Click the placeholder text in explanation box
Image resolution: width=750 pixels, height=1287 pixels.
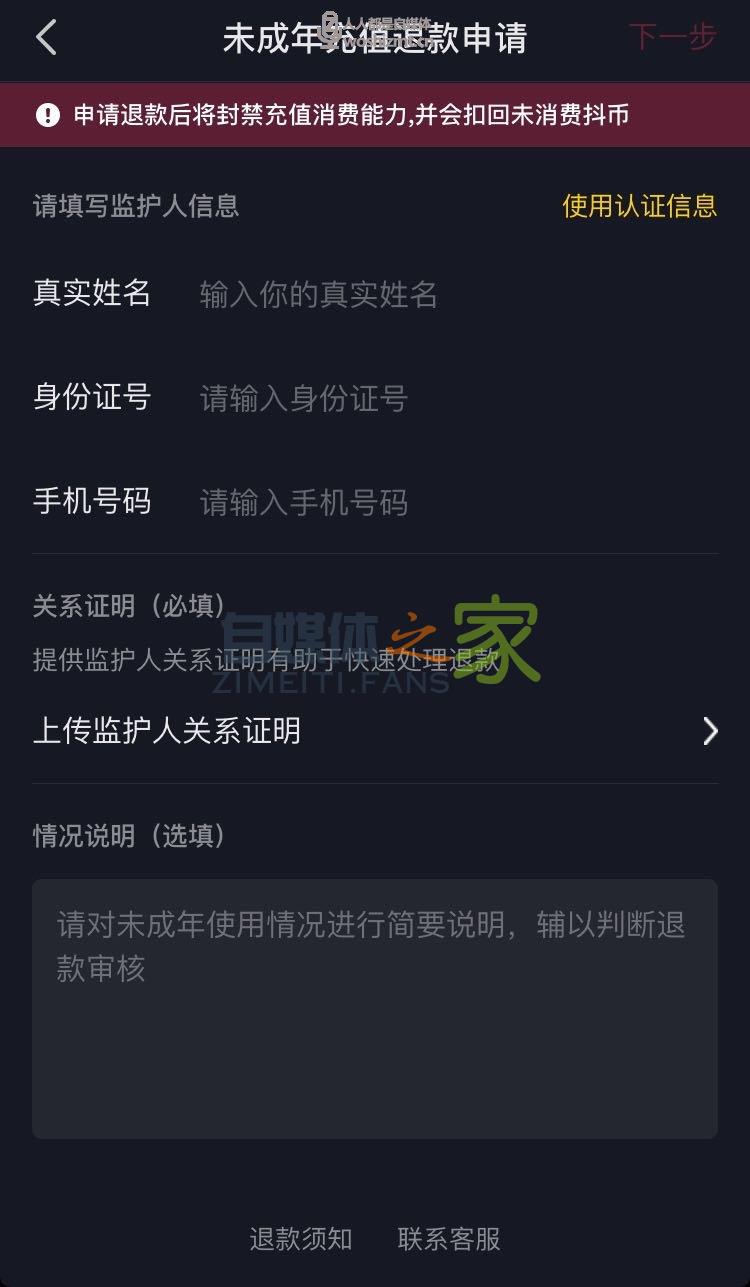[x=370, y=945]
